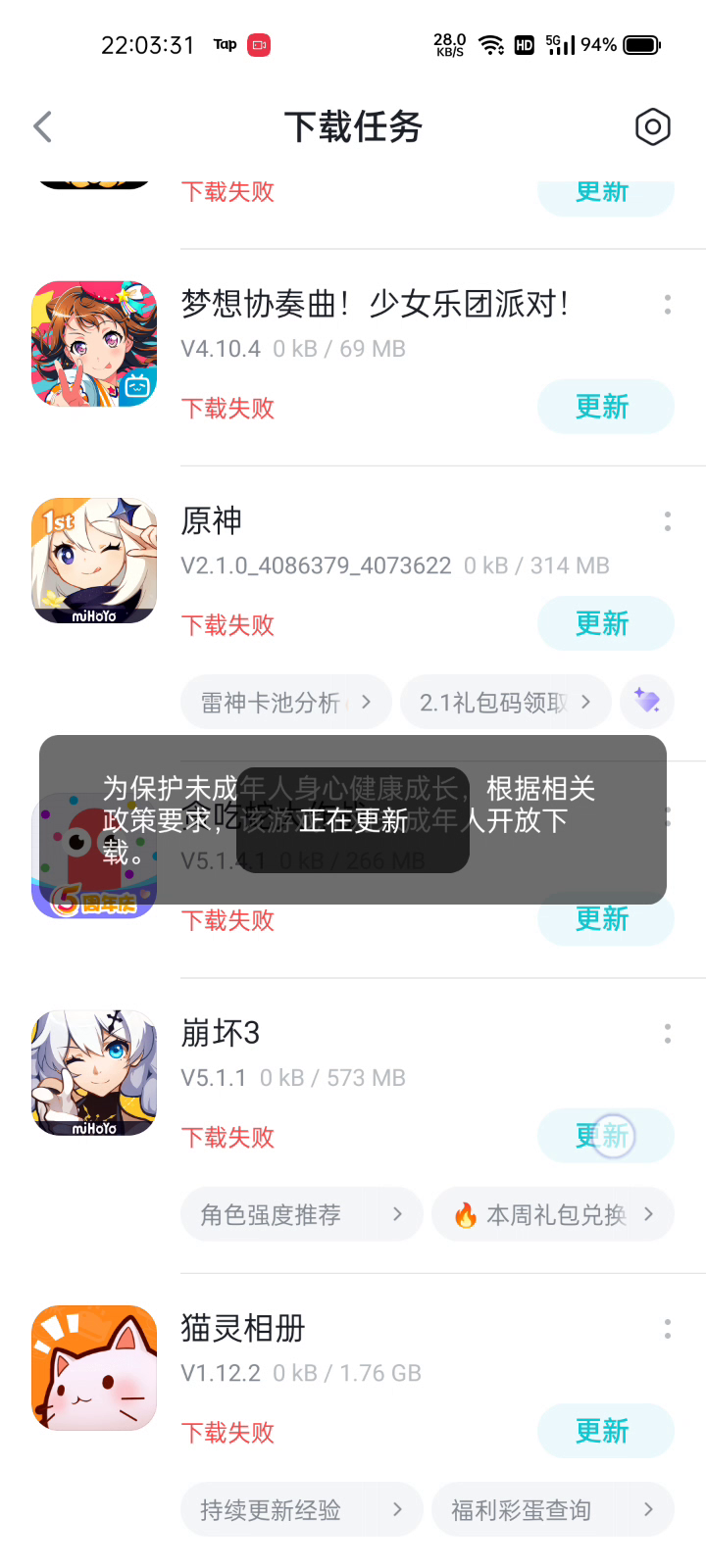Open the three-dot menu for 原神
The image size is (706, 1568).
pos(668,521)
